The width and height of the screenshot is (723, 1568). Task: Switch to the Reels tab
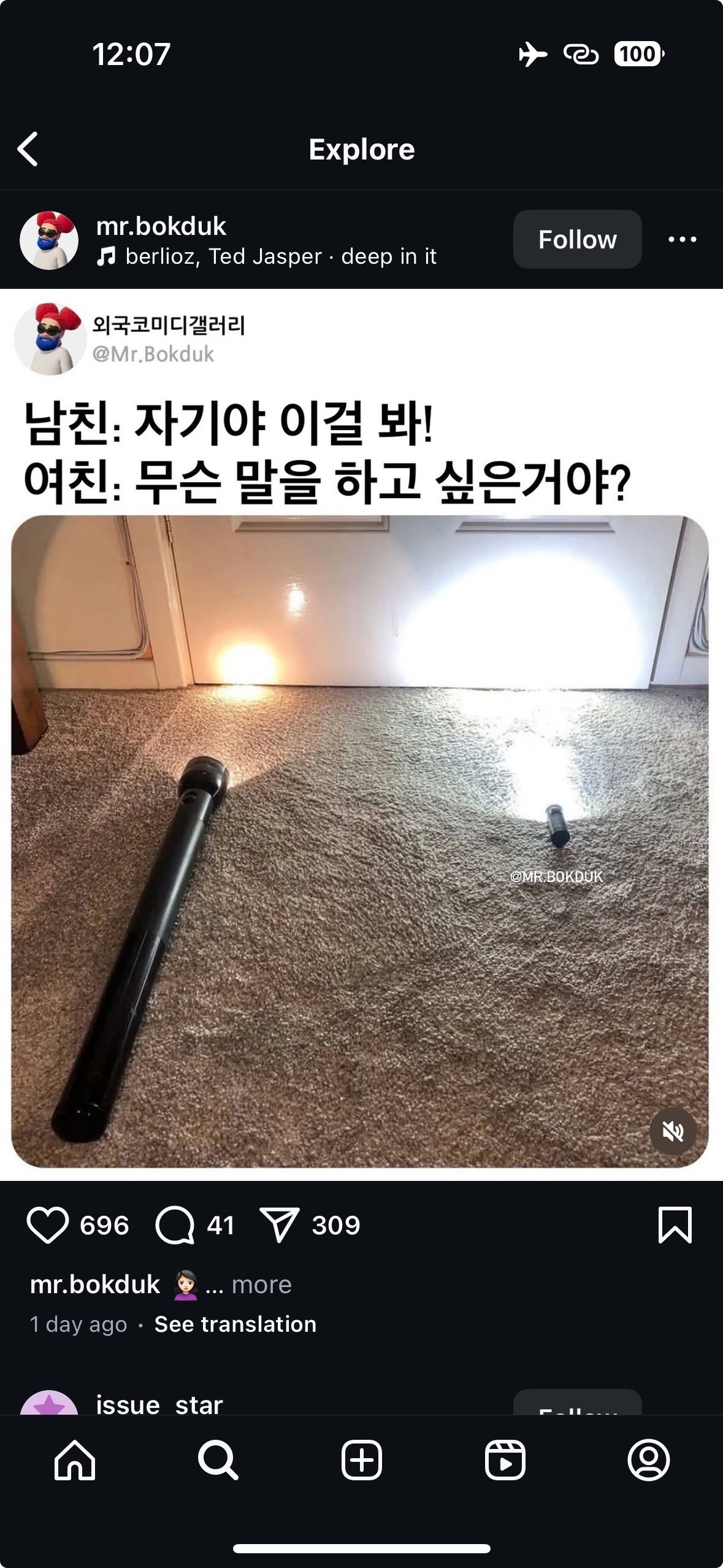(x=505, y=1461)
